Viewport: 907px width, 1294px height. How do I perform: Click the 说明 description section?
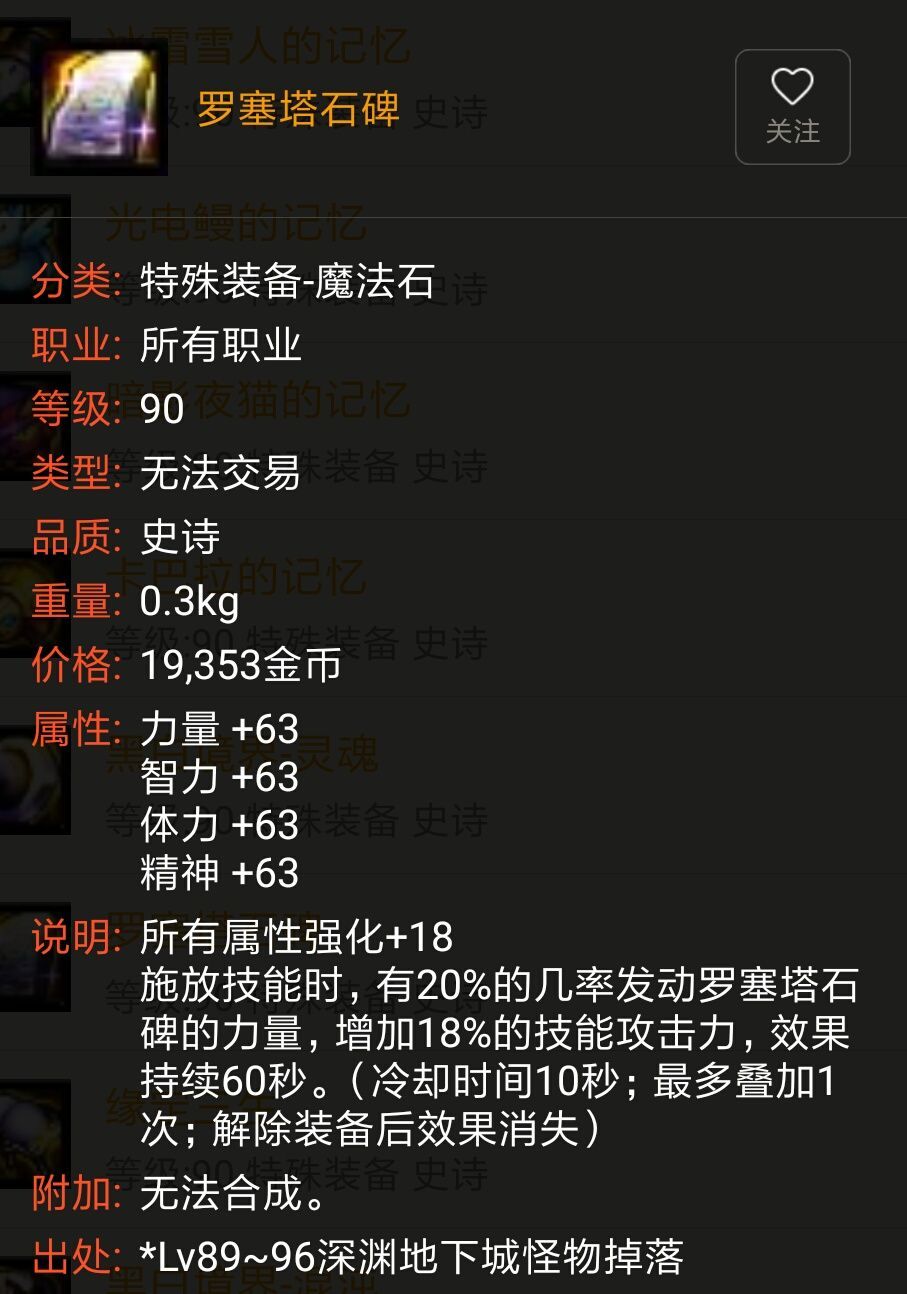point(72,937)
